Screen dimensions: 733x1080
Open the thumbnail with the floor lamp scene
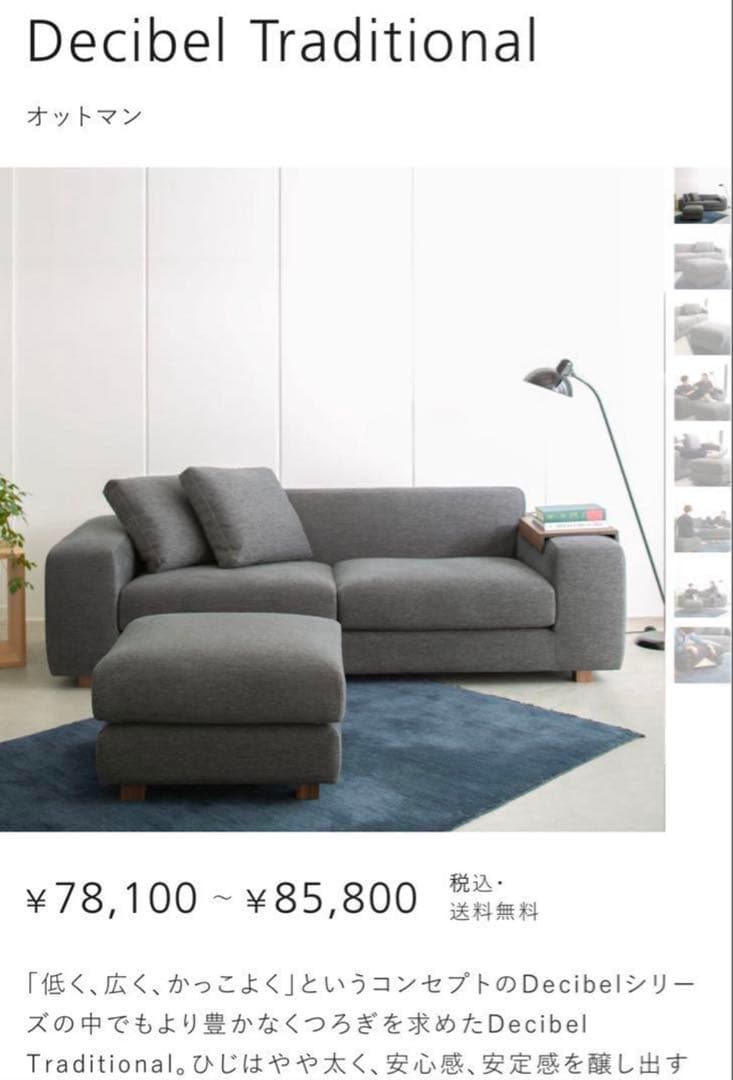(700, 590)
